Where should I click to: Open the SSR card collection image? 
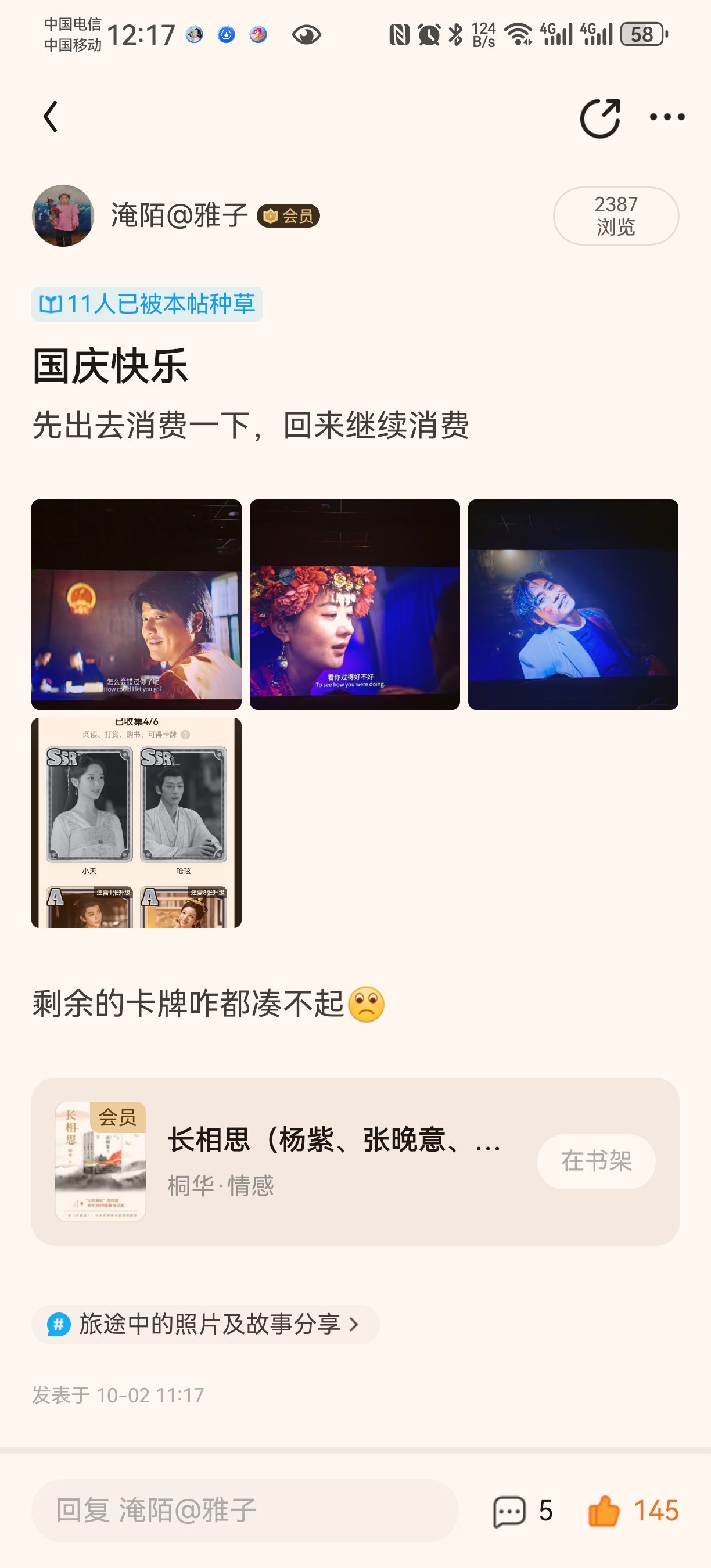pyautogui.click(x=137, y=823)
